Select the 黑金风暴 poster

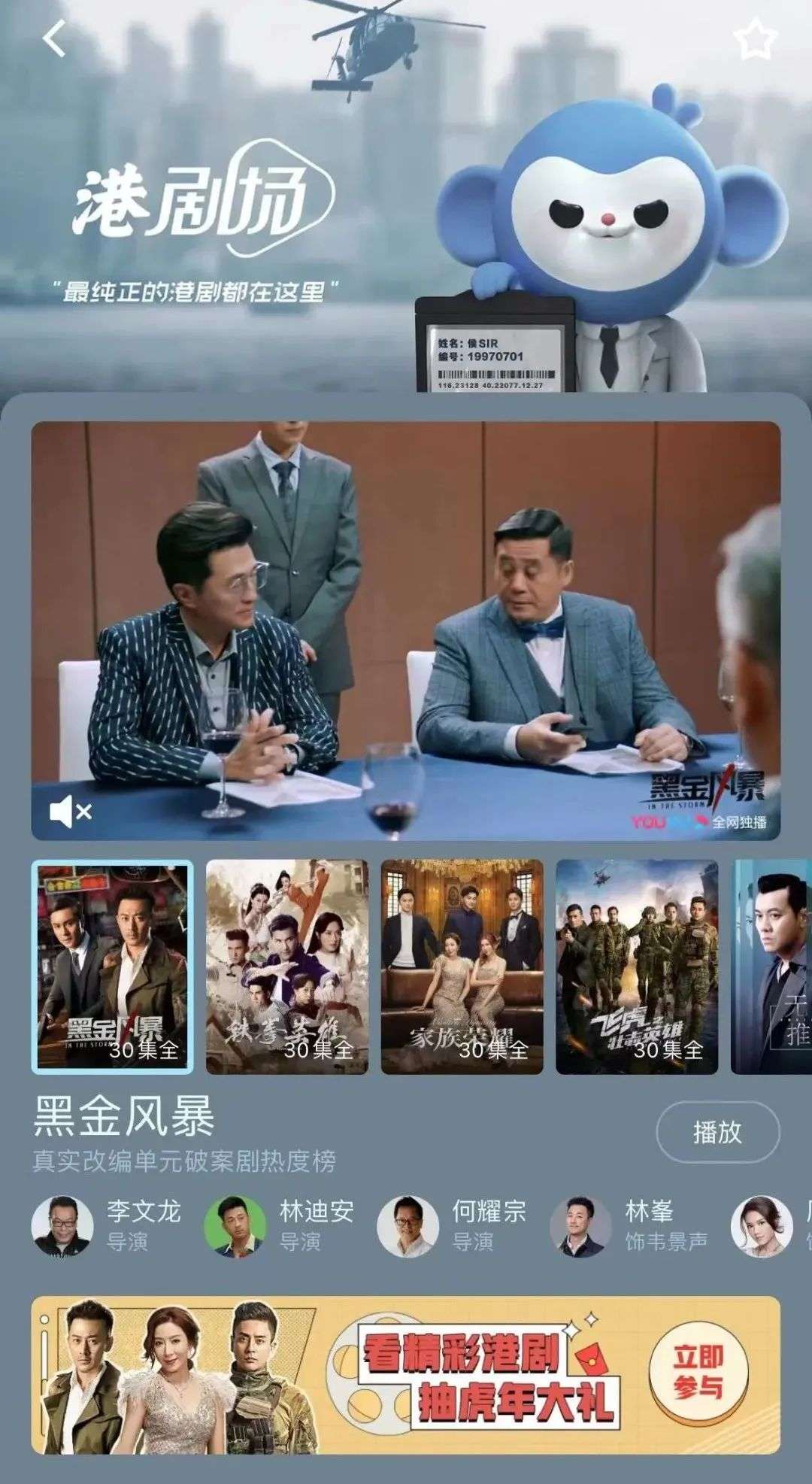point(112,967)
